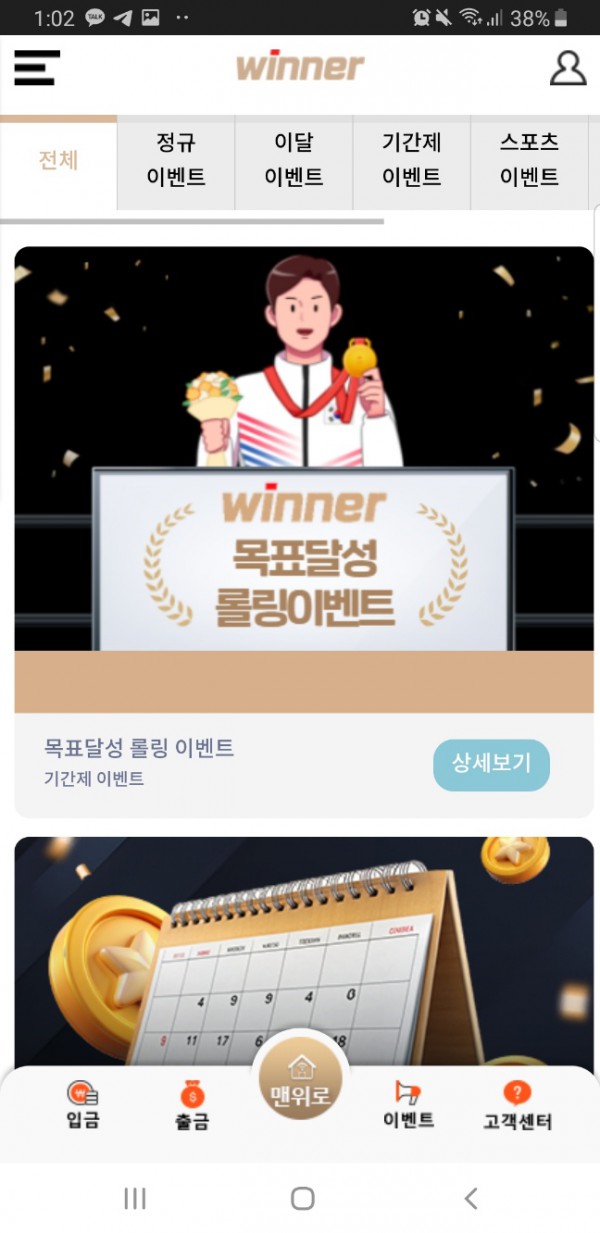The width and height of the screenshot is (600, 1233).
Task: Switch to the 기간제 이벤트 tab
Action: 411,160
